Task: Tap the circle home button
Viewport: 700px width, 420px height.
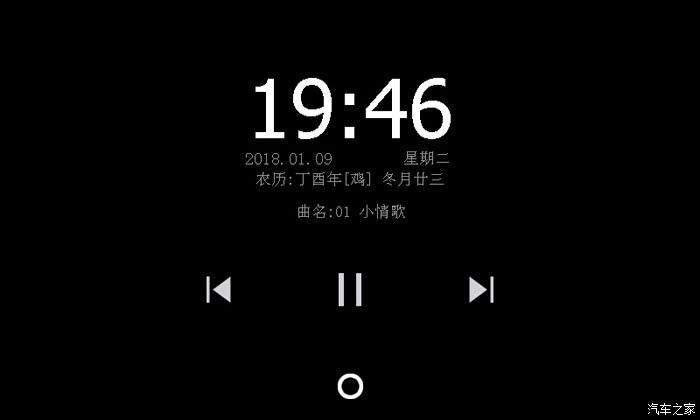Action: [x=350, y=386]
